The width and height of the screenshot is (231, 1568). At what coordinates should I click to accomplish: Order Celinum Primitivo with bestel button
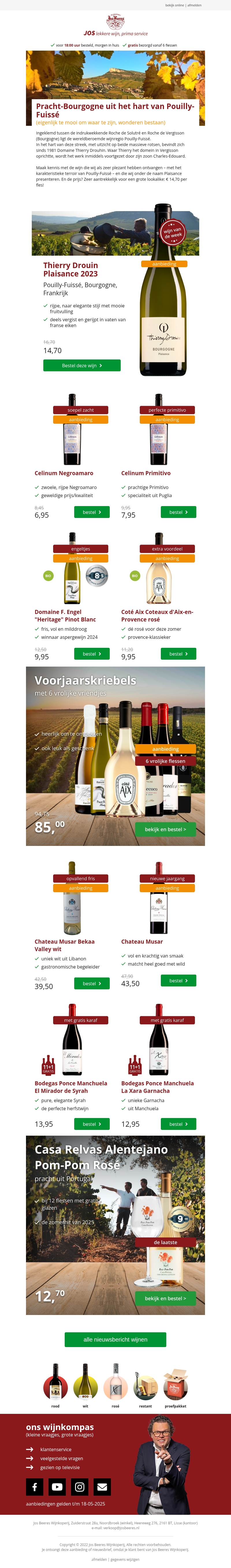[178, 512]
